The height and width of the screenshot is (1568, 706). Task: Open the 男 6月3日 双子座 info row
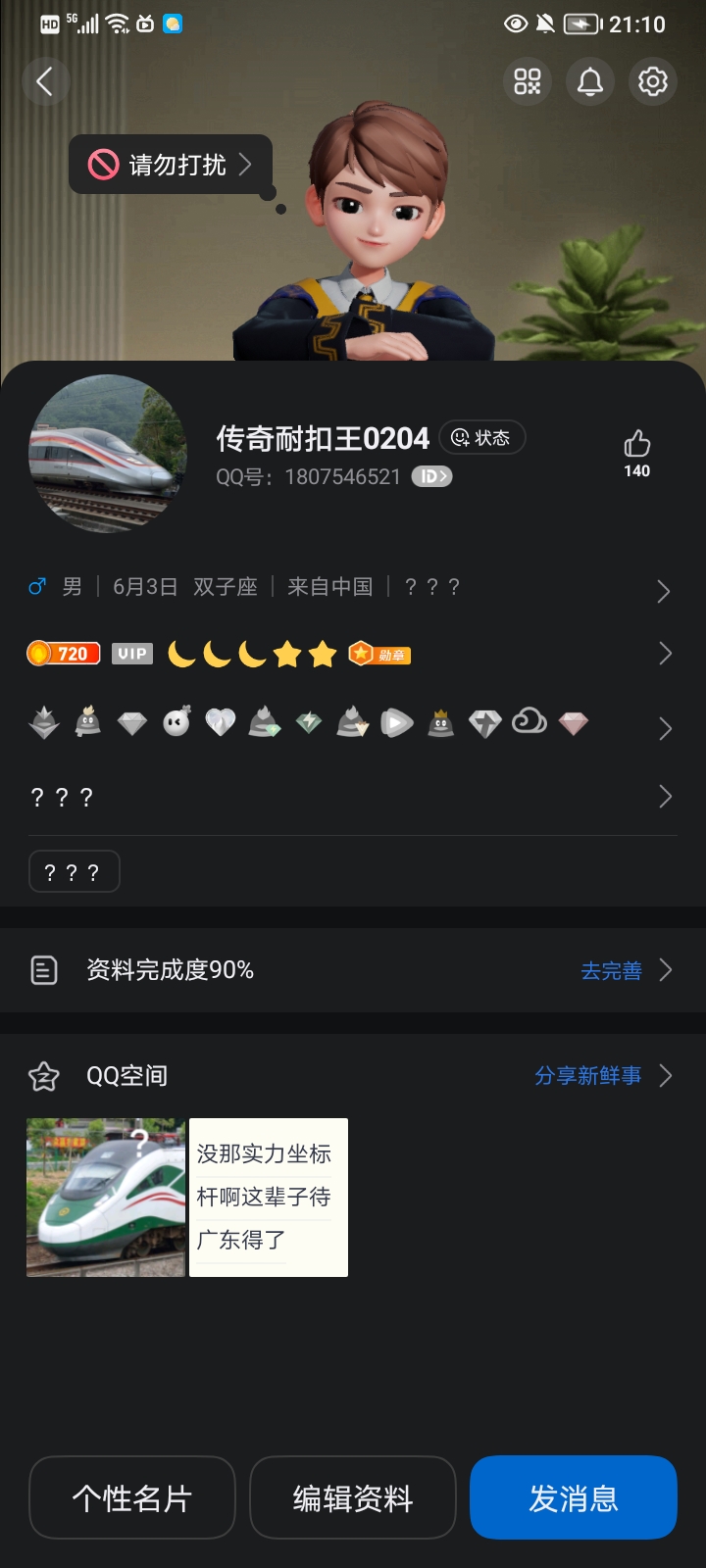click(x=351, y=588)
